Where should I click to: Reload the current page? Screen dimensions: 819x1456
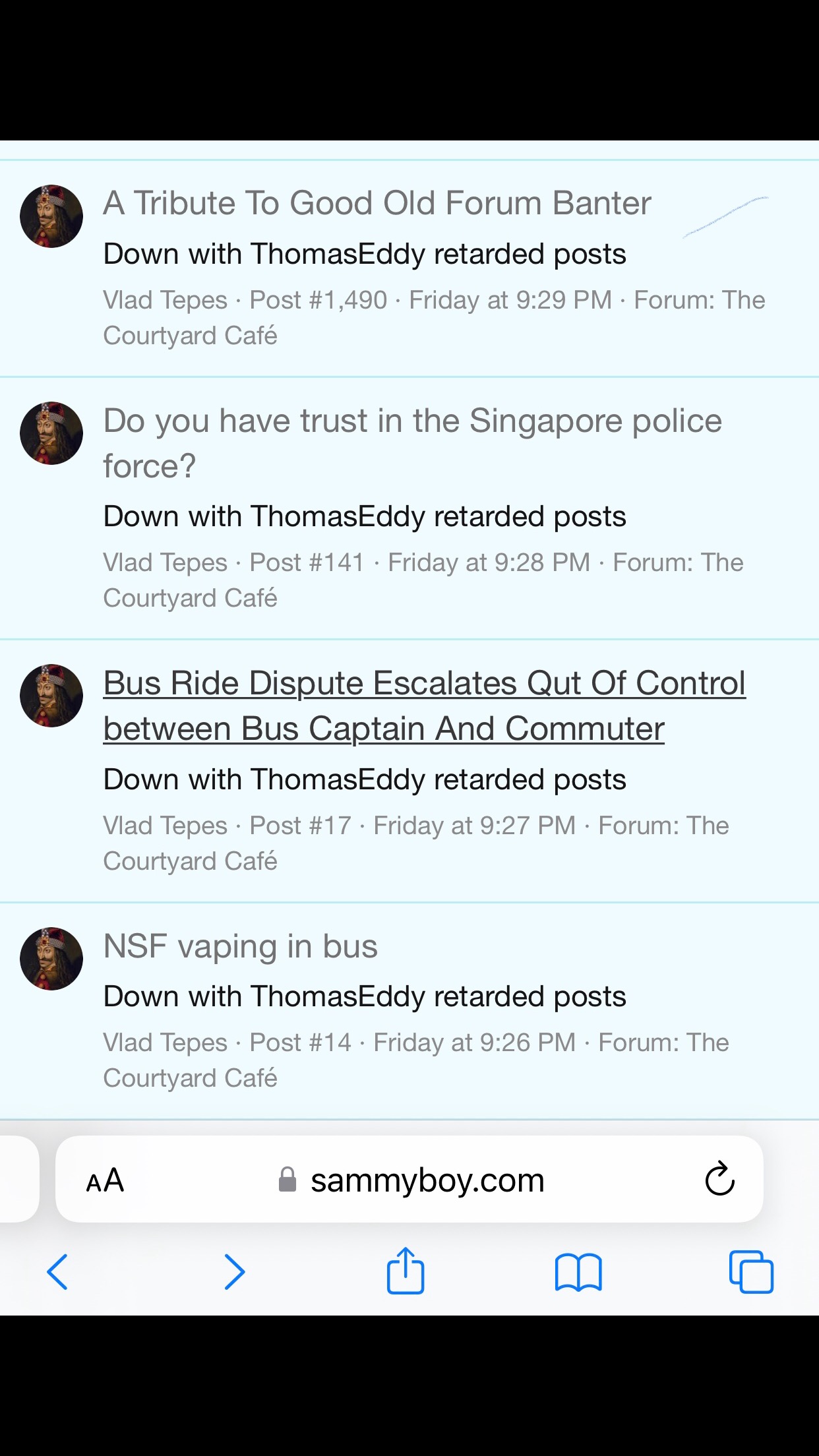point(719,1180)
